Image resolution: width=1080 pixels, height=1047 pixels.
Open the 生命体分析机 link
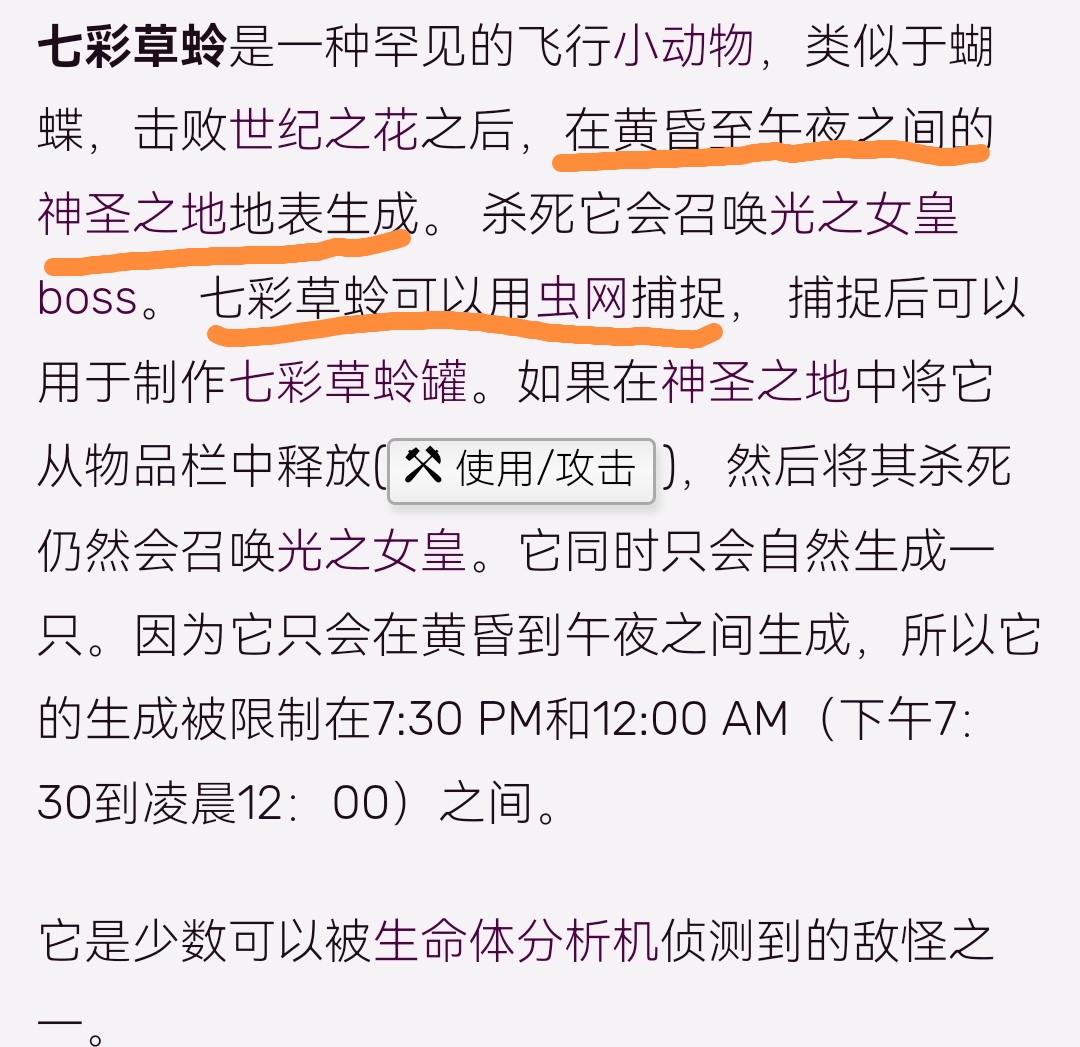[516, 942]
